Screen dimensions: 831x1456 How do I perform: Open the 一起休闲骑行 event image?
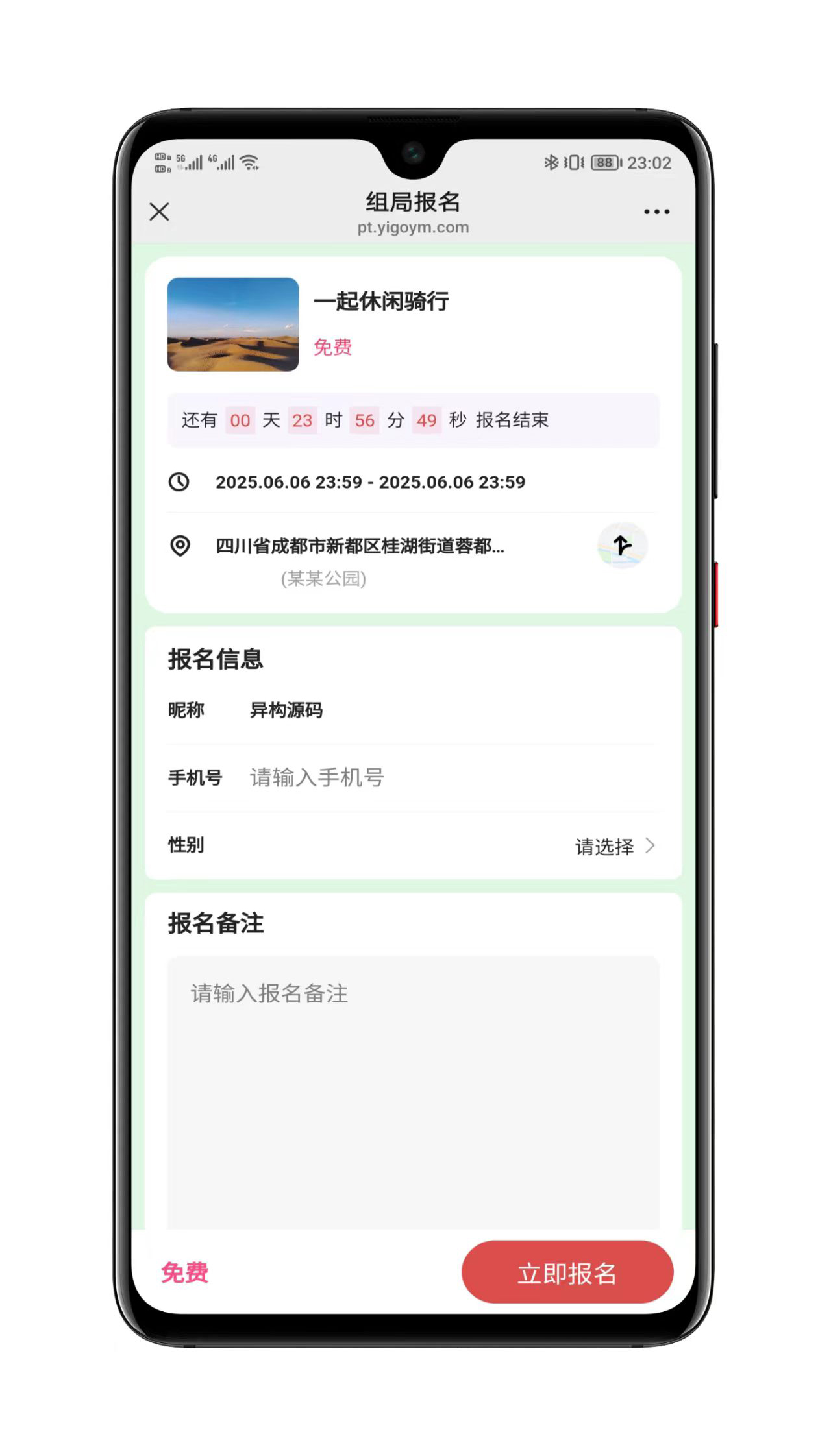(x=232, y=324)
